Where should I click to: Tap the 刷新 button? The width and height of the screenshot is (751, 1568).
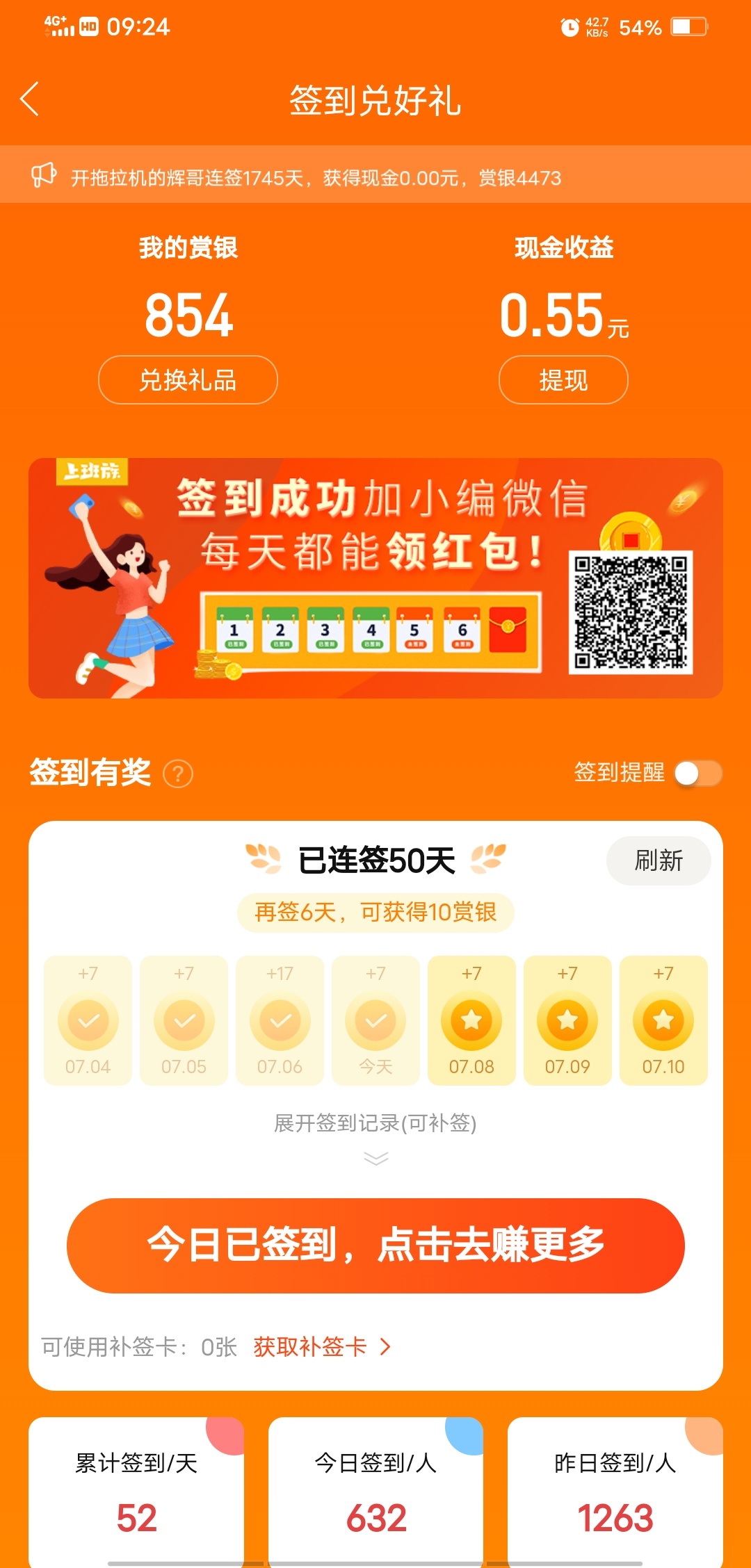coord(659,860)
